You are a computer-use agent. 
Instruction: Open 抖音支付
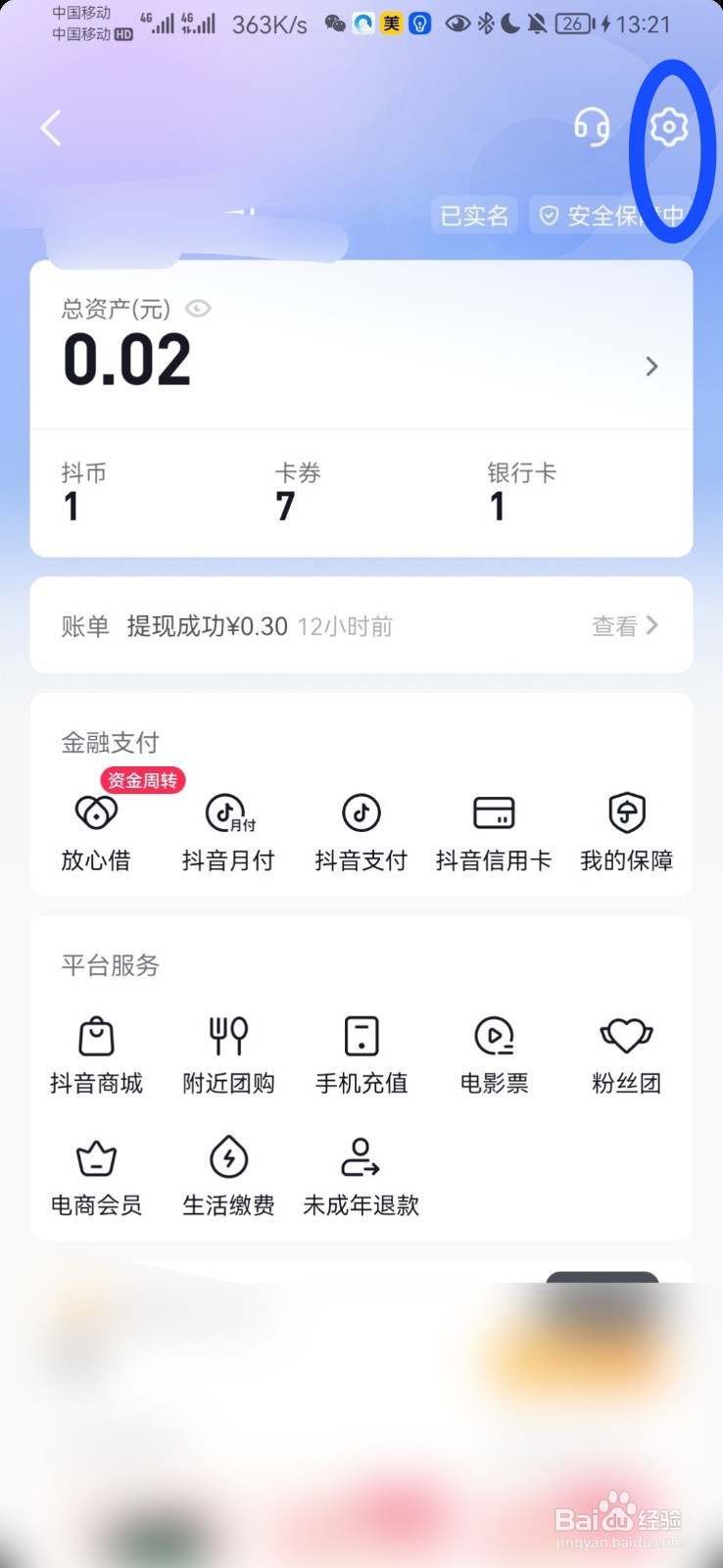[361, 832]
